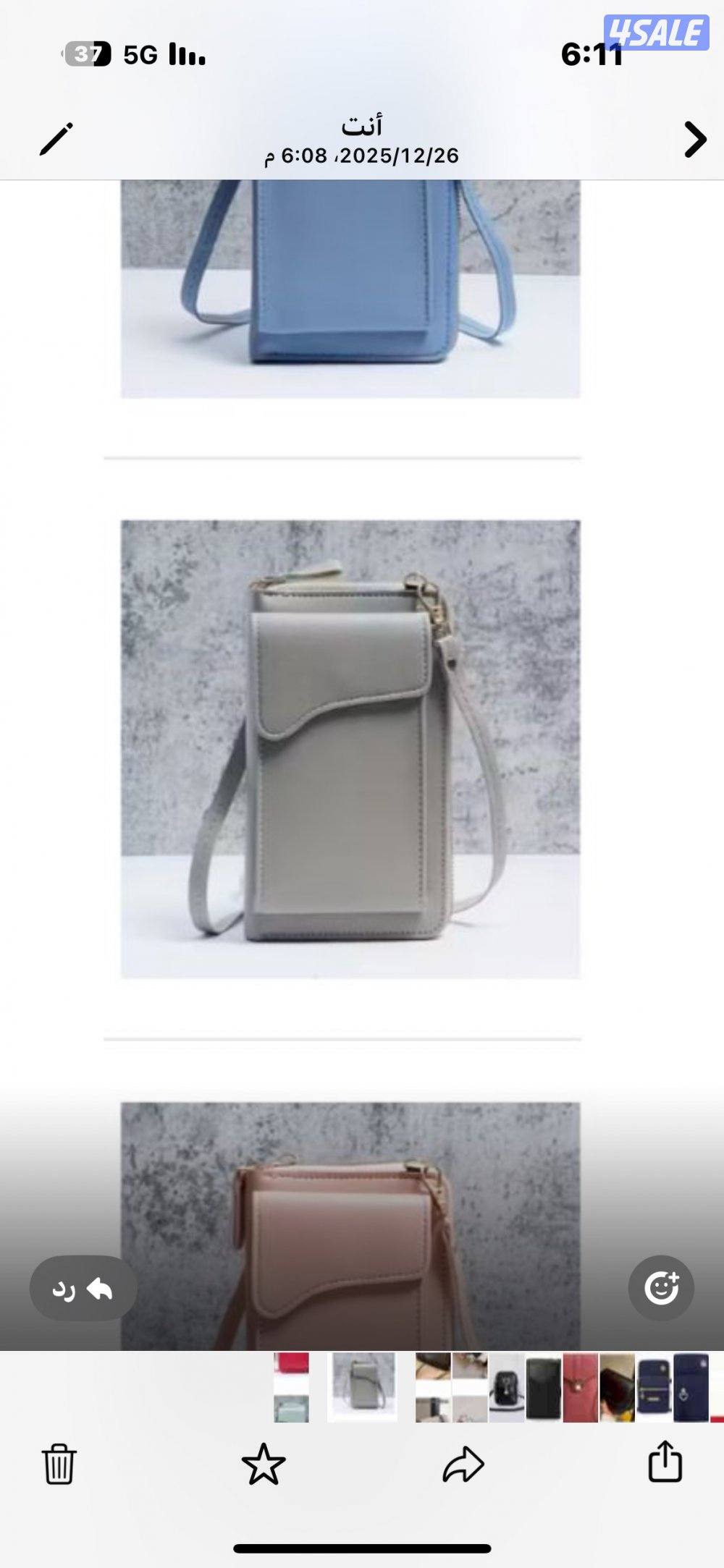Open the share sheet icon
The width and height of the screenshot is (724, 1568).
pos(665,1462)
